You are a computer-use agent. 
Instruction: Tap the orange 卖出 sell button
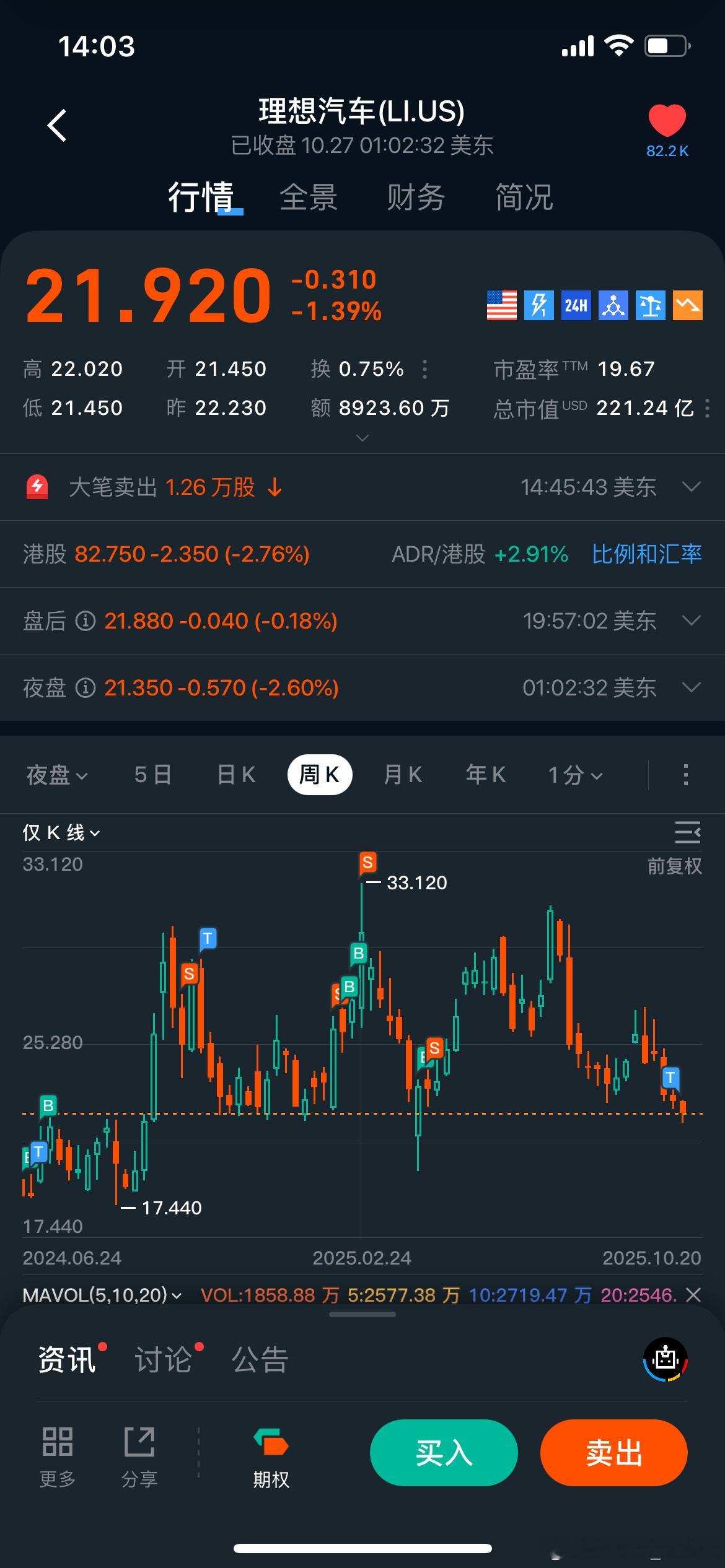[613, 1452]
